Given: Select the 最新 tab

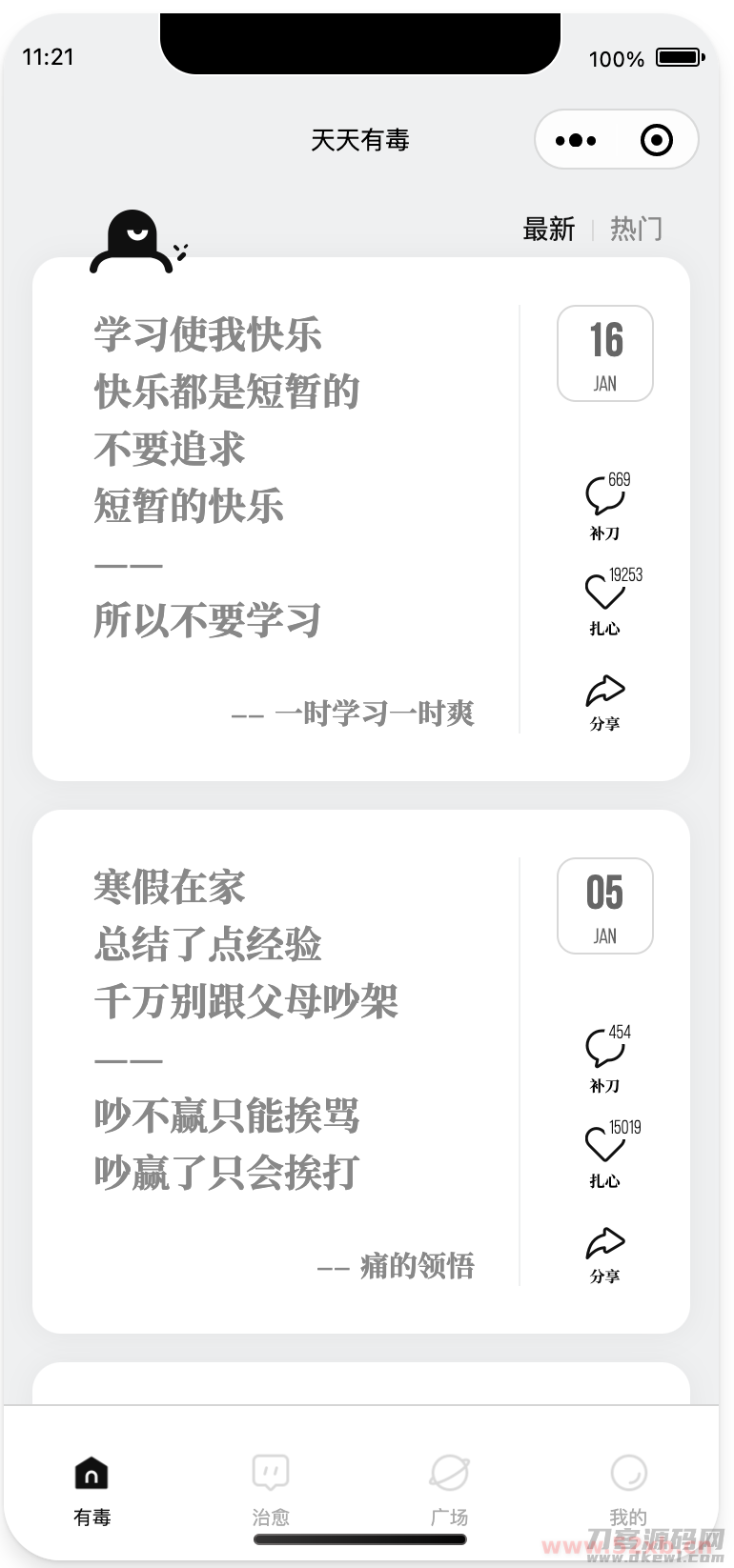Looking at the screenshot, I should click(548, 229).
